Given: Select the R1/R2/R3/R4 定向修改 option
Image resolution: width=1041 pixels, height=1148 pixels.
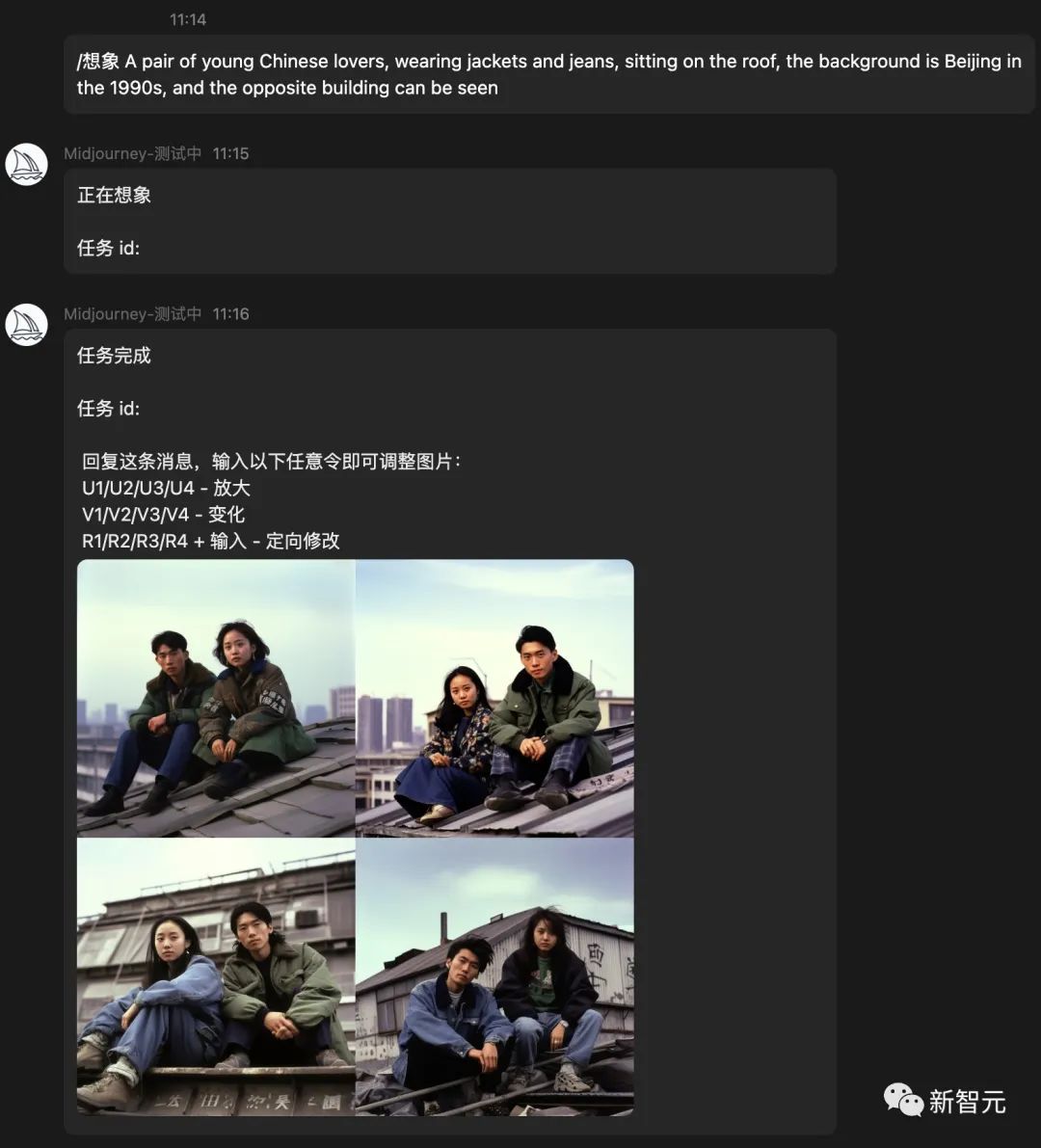Looking at the screenshot, I should click(x=210, y=541).
